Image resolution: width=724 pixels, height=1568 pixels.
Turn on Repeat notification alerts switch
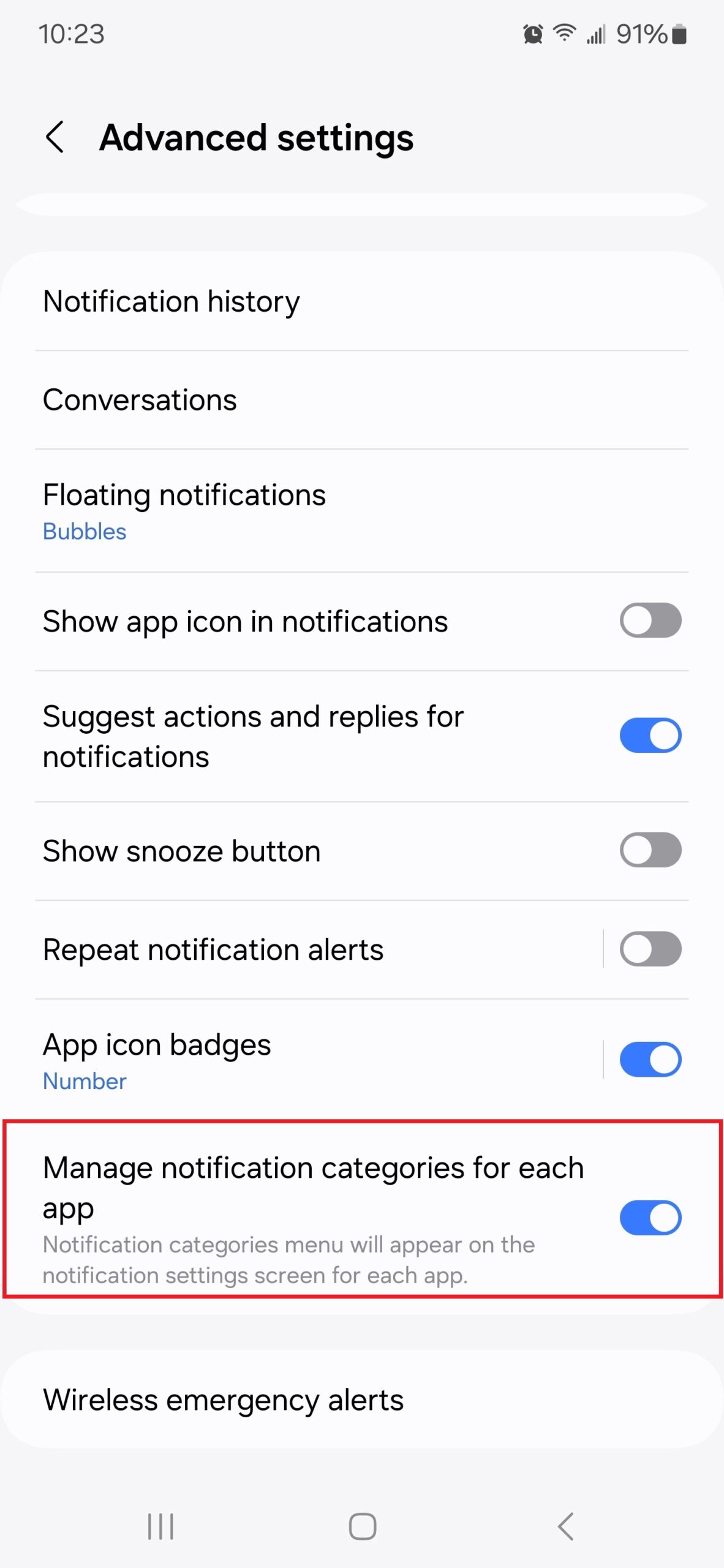point(650,949)
